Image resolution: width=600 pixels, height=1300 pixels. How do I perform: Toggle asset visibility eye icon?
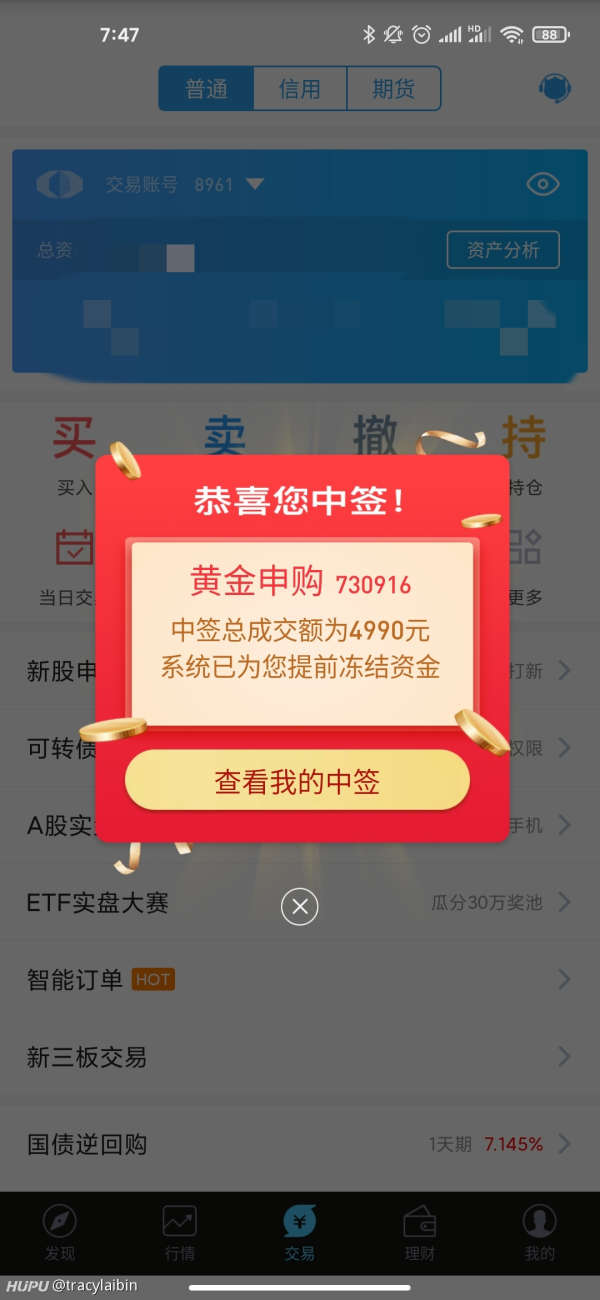coord(542,184)
